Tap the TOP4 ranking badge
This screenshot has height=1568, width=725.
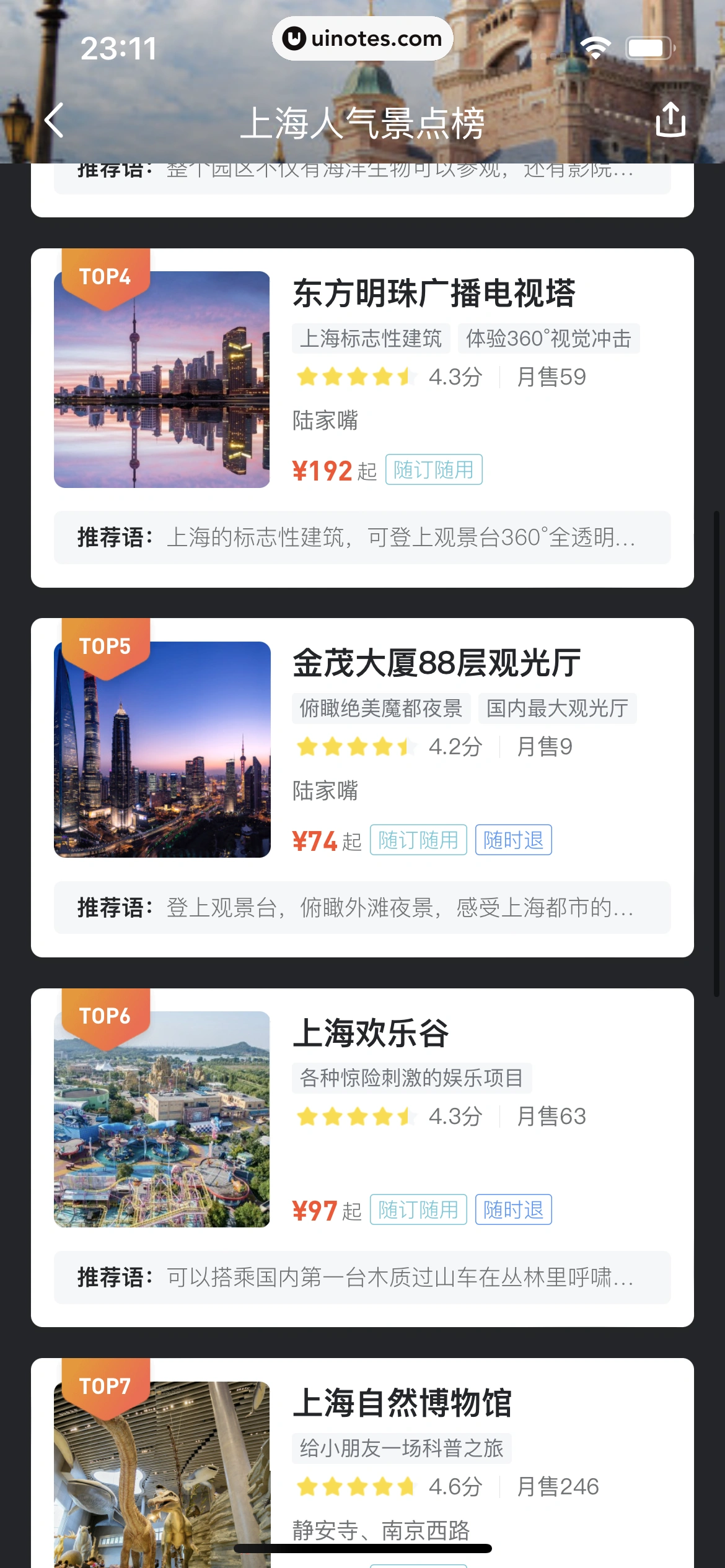point(105,277)
